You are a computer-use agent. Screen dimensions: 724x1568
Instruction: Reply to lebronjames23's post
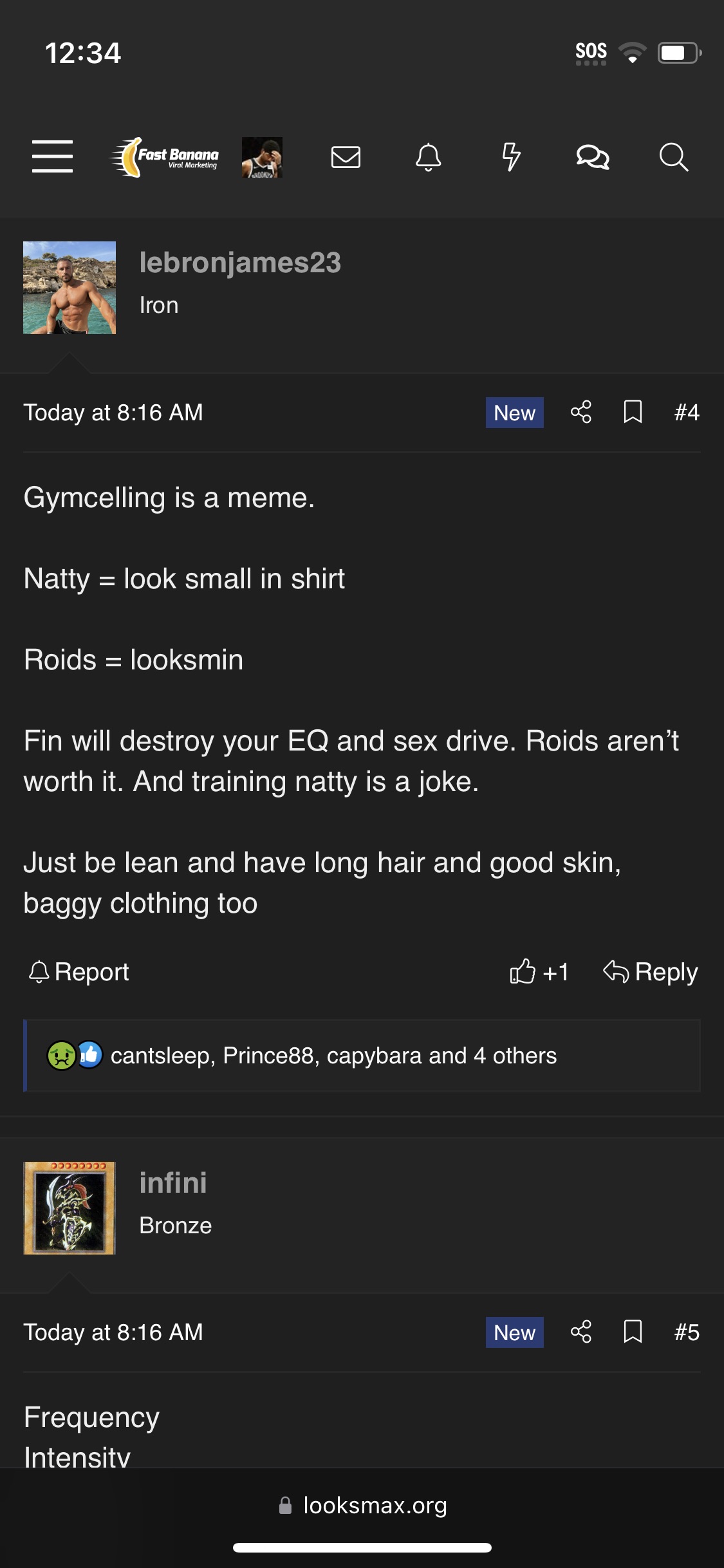[x=650, y=972]
